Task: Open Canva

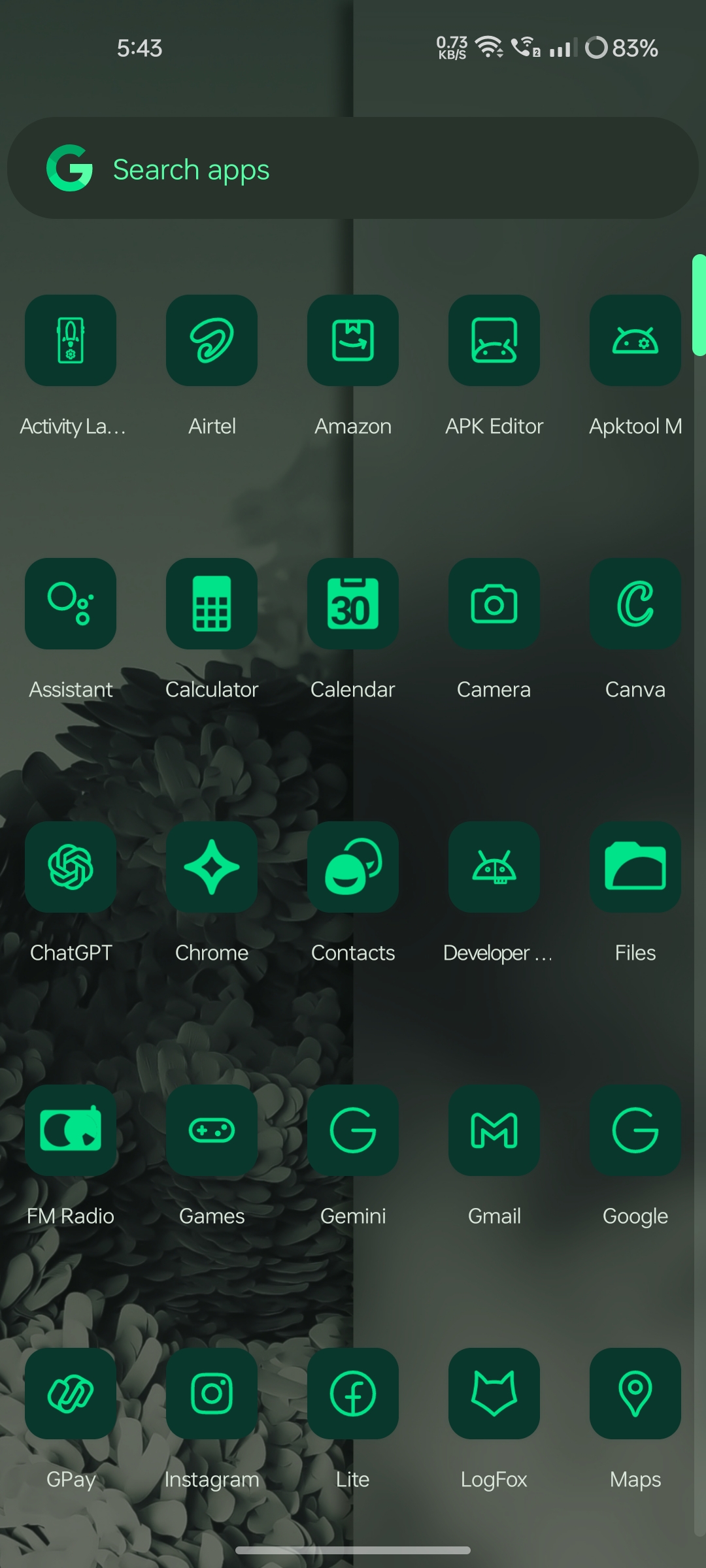Action: tap(635, 604)
